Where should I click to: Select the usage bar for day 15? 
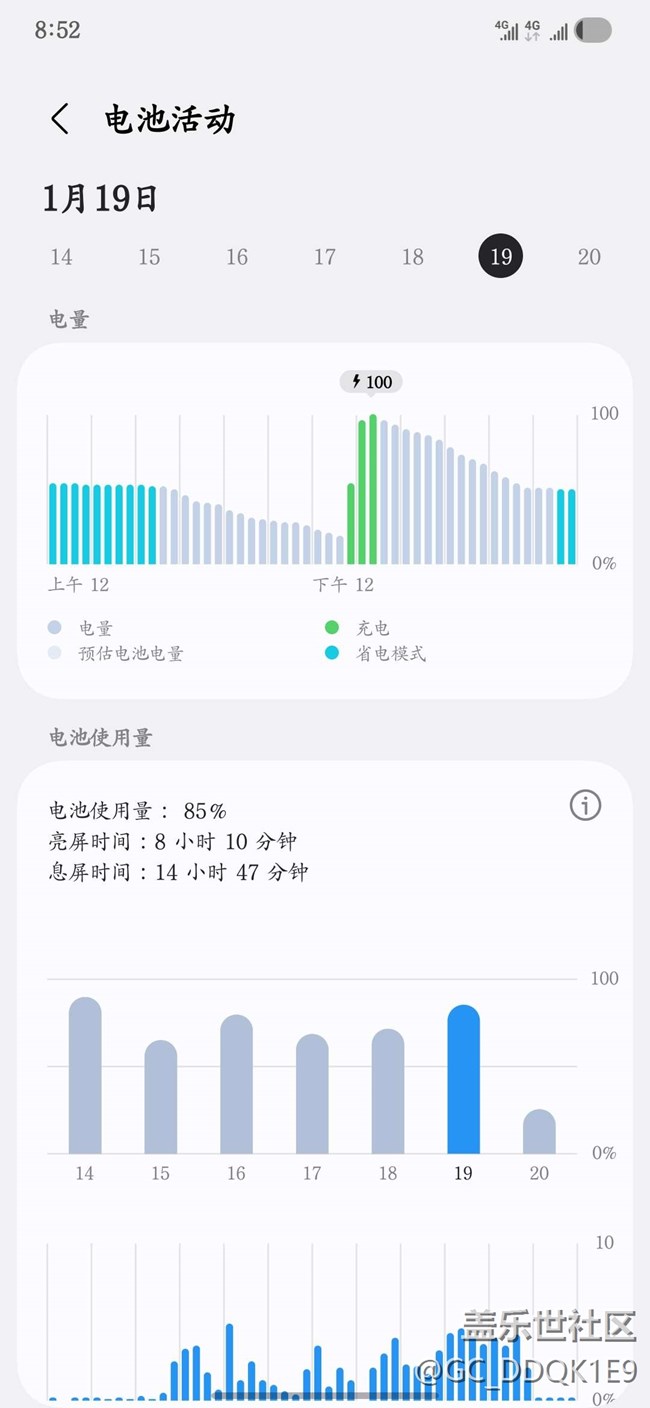(x=161, y=1098)
